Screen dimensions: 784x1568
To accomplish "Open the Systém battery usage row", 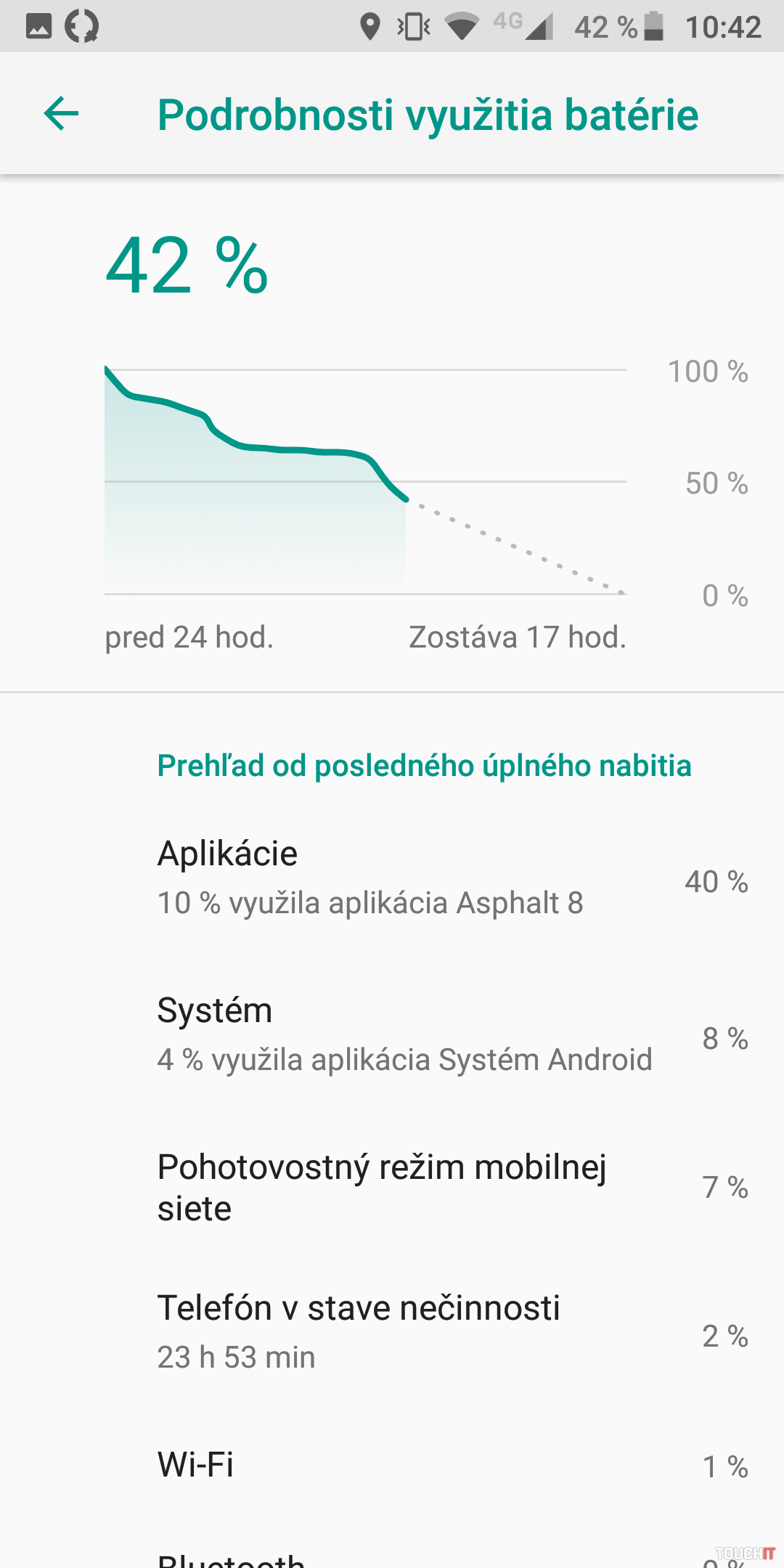I will pos(392,1034).
